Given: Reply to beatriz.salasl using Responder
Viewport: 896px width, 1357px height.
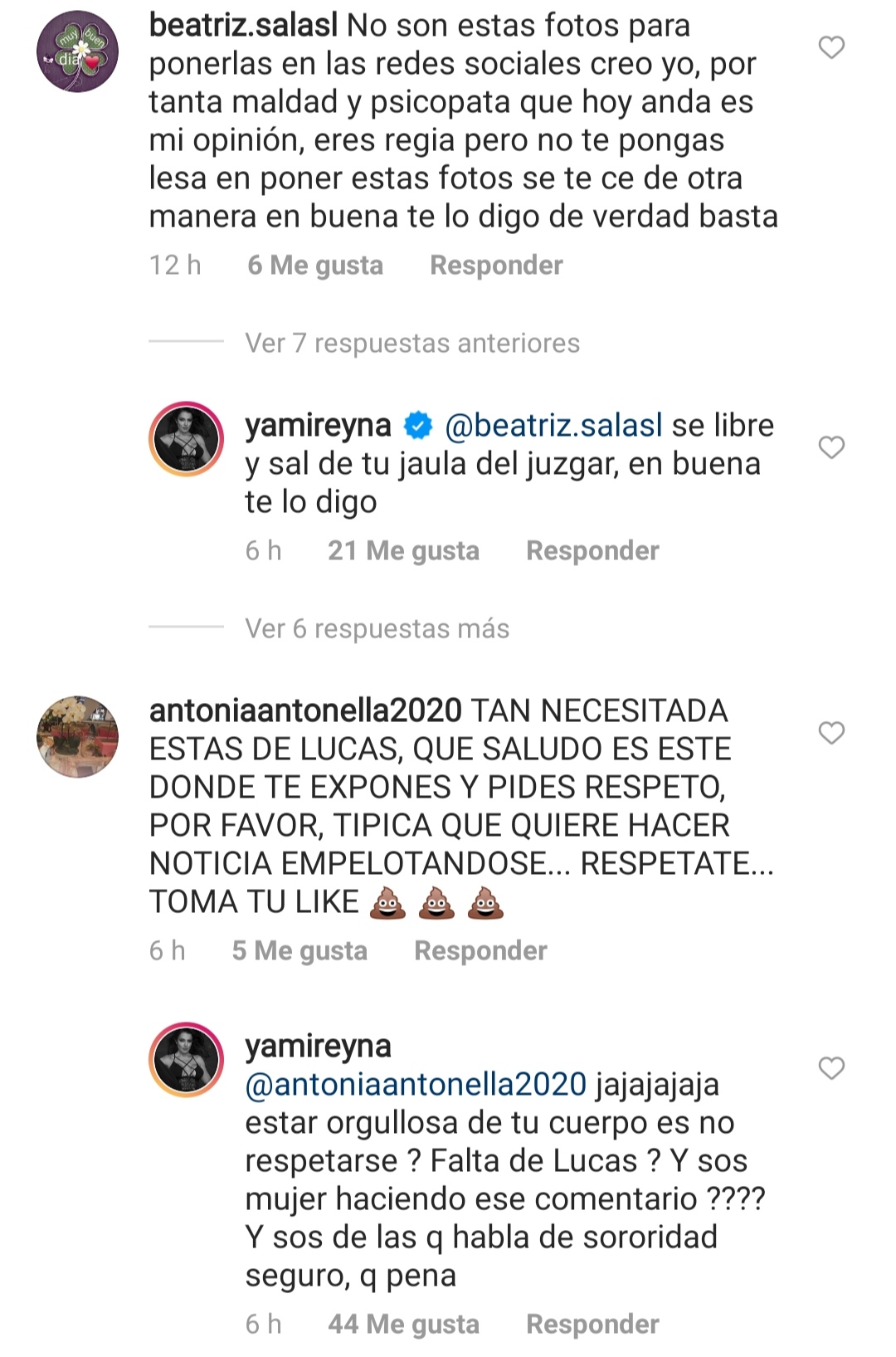Looking at the screenshot, I should (x=494, y=265).
